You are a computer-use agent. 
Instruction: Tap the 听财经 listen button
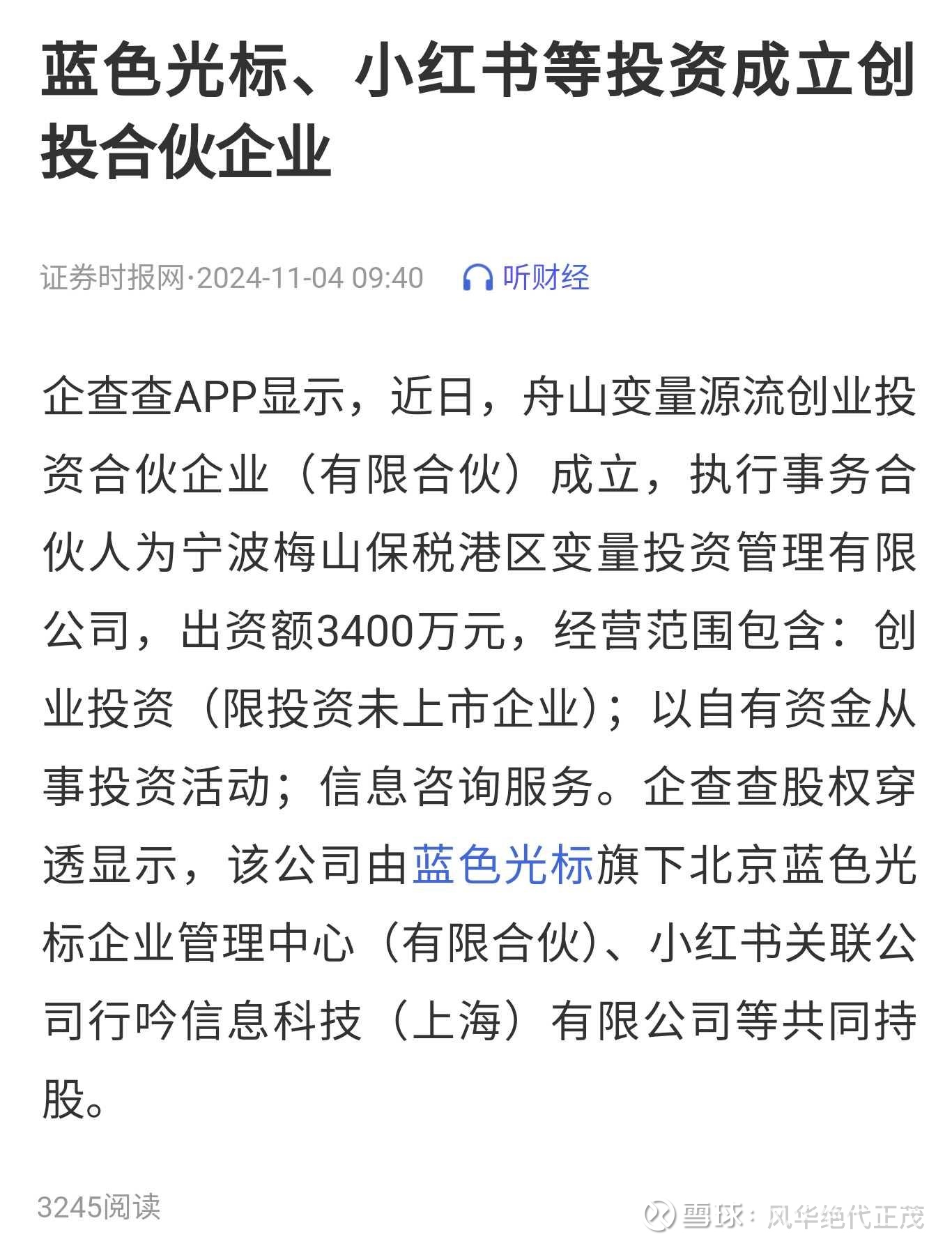527,278
